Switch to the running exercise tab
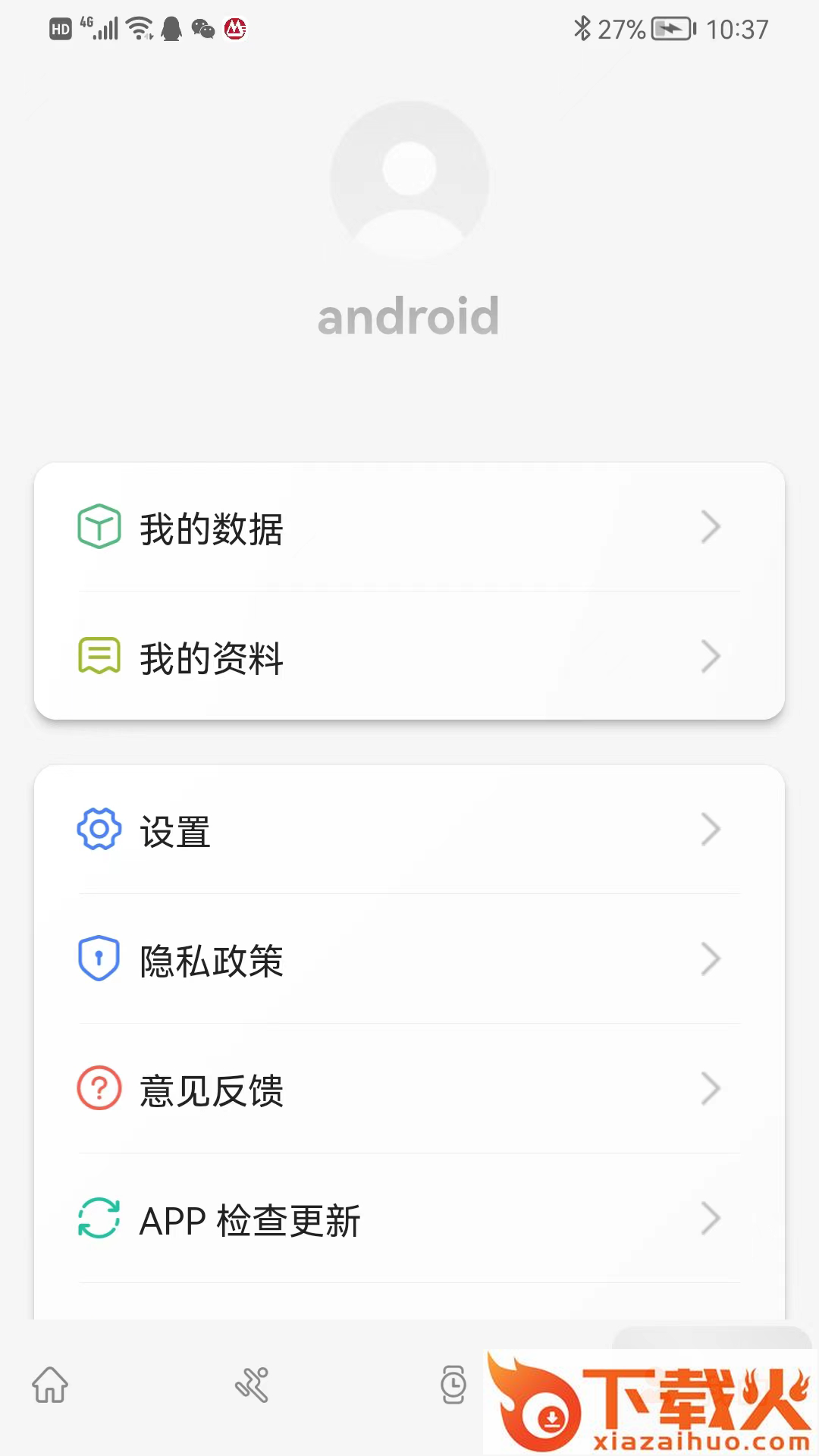819x1456 pixels. click(252, 1385)
